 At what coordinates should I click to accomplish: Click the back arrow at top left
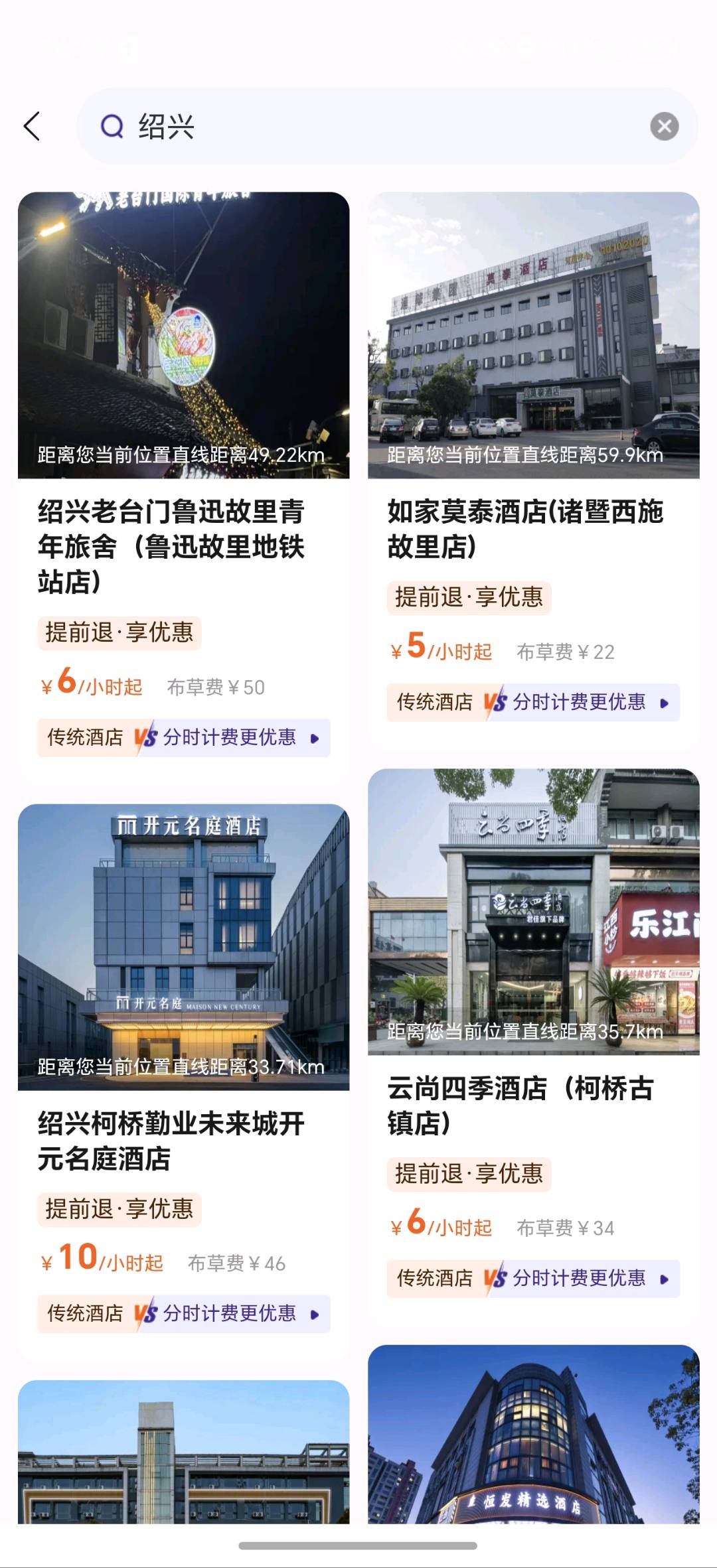[x=32, y=126]
